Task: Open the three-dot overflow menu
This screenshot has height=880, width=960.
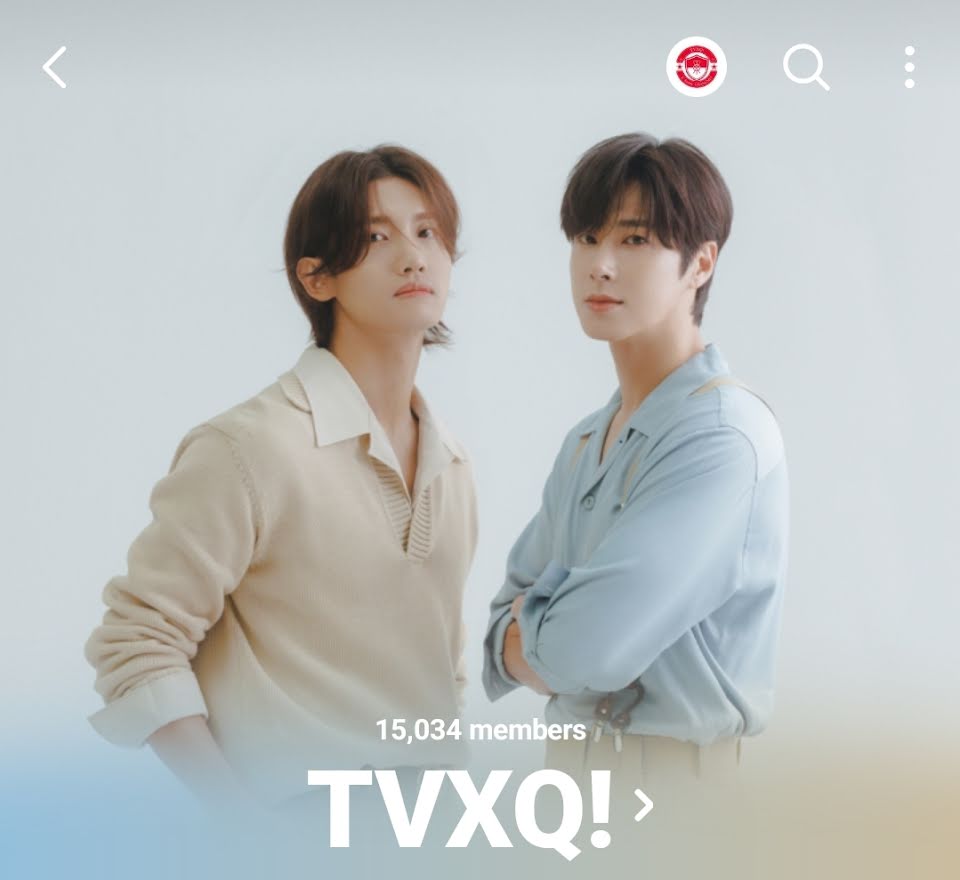Action: [909, 67]
